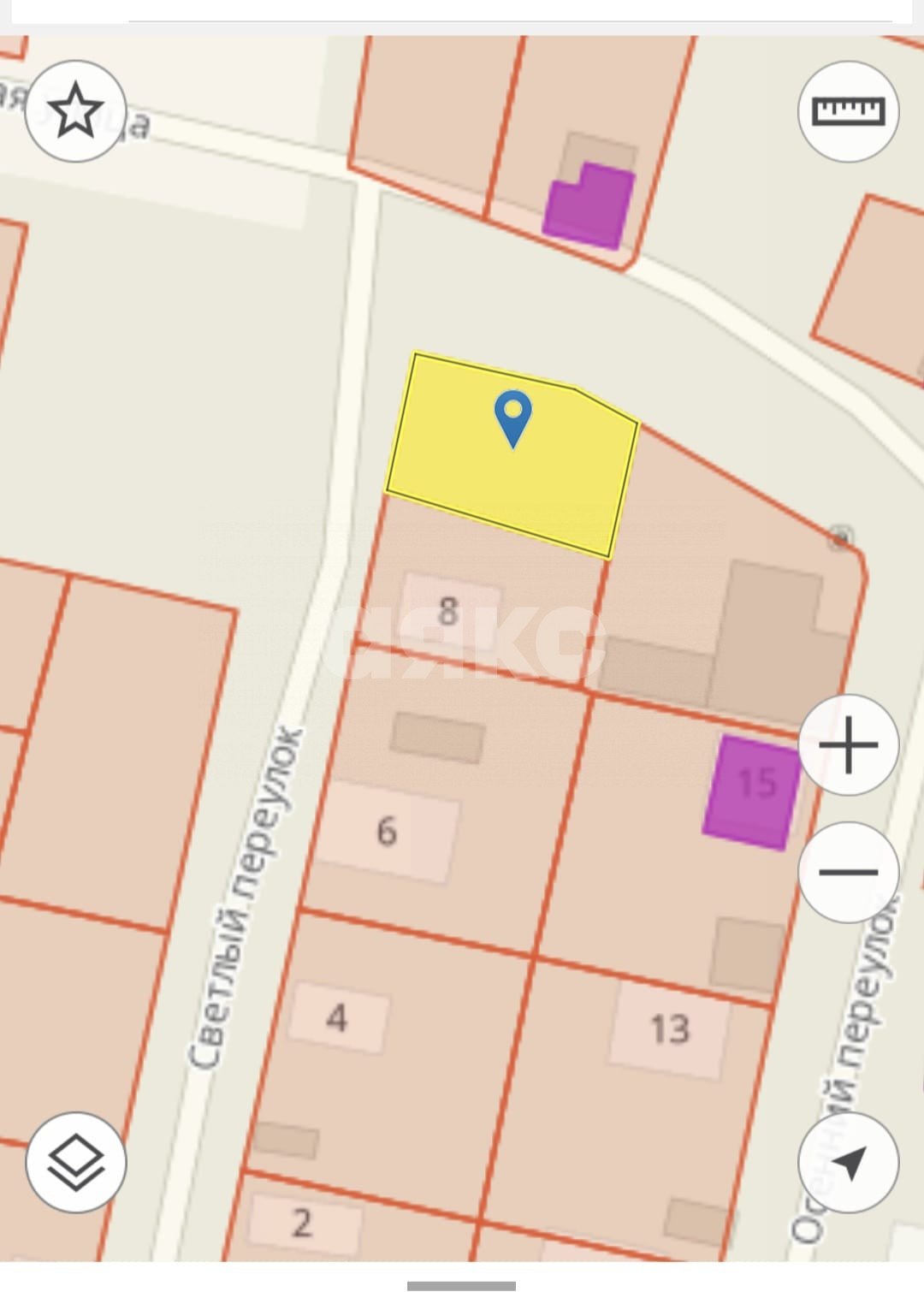Zoom out with the minus button

(848, 872)
